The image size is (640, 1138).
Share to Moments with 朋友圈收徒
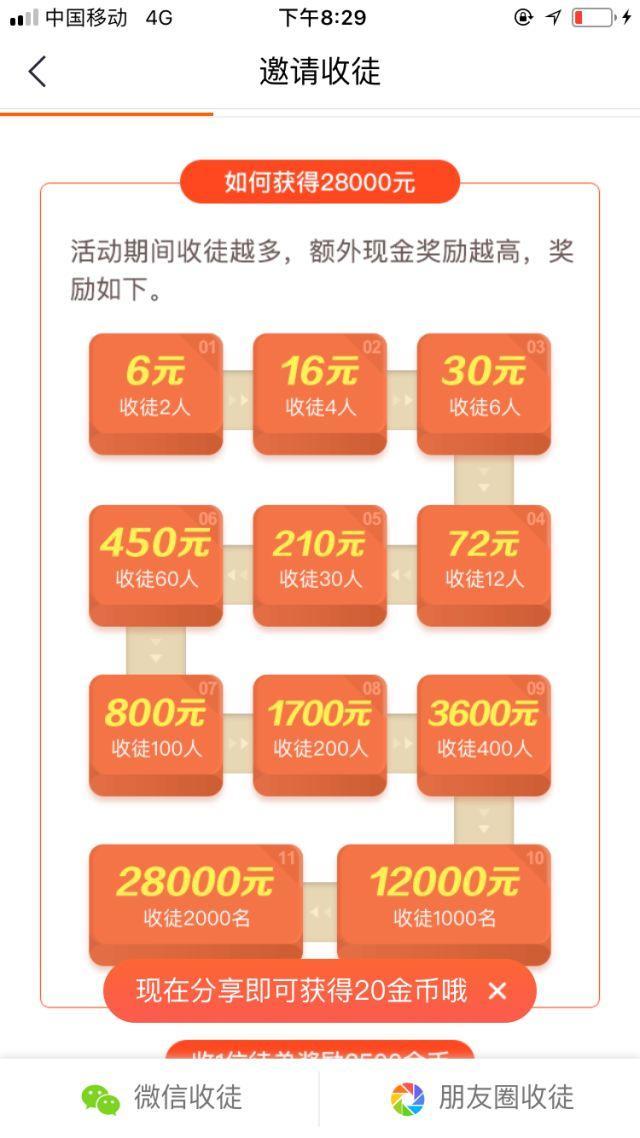482,1098
